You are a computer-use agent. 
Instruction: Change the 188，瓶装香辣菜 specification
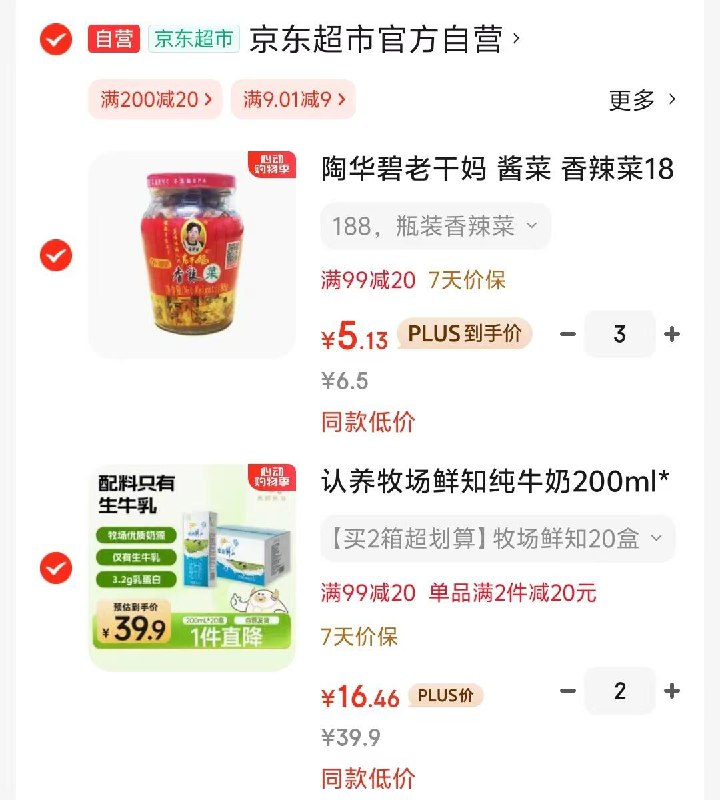pos(435,227)
